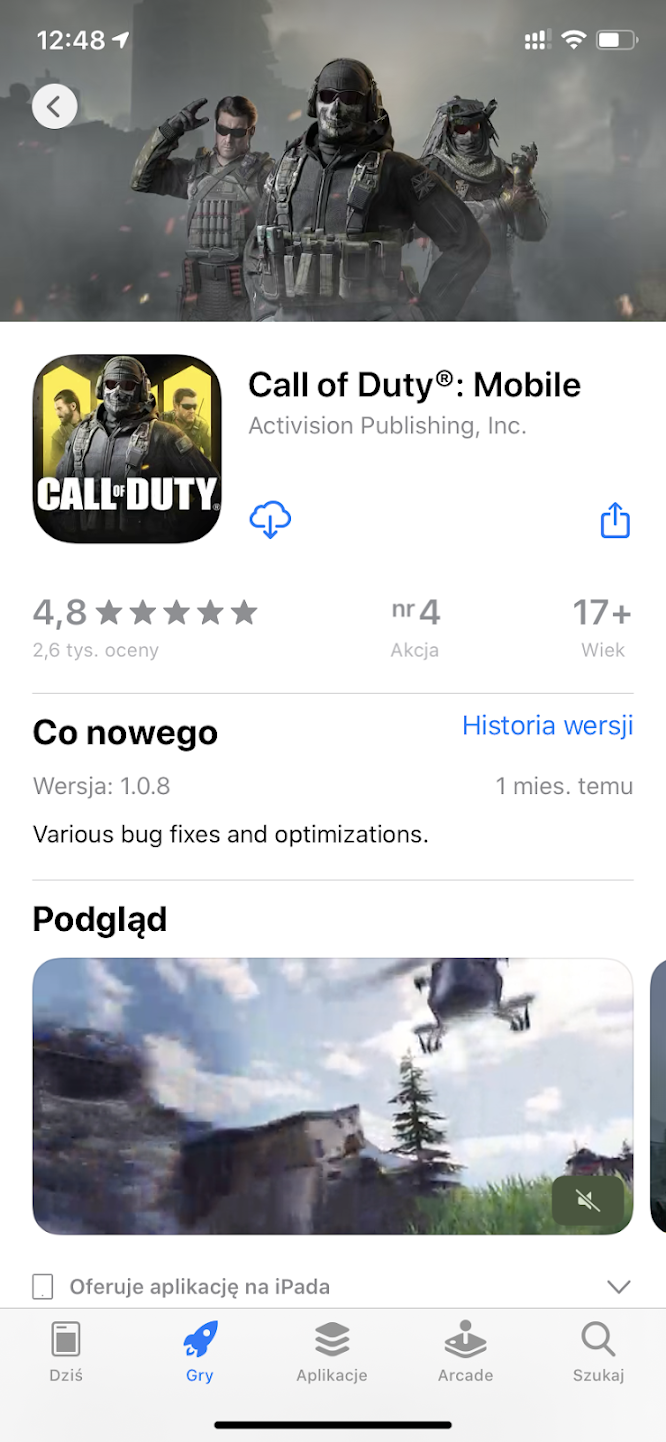View the 4,8 star ratings section
This screenshot has width=666, height=1442.
[145, 625]
